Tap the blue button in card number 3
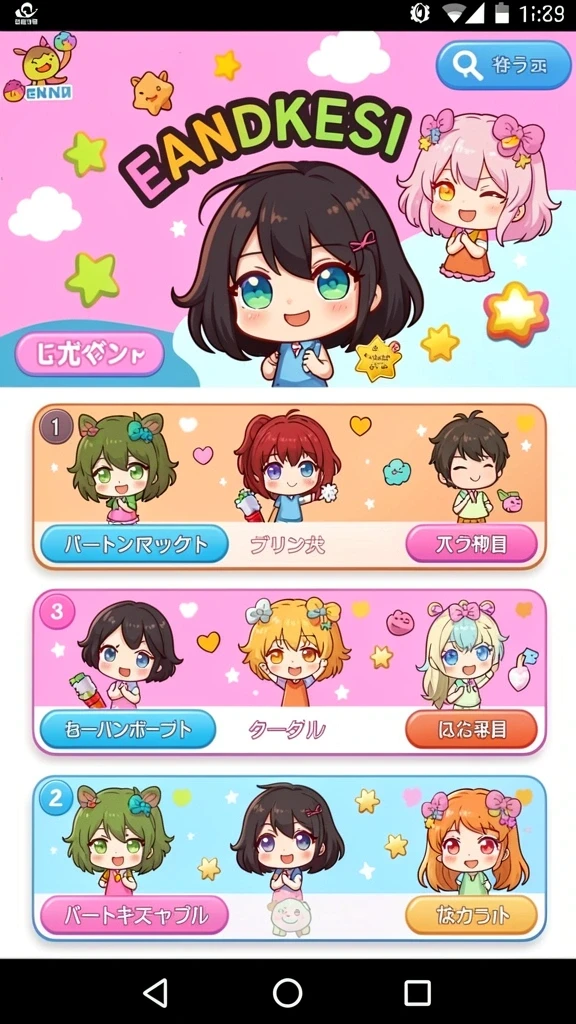This screenshot has width=576, height=1024. click(x=128, y=729)
